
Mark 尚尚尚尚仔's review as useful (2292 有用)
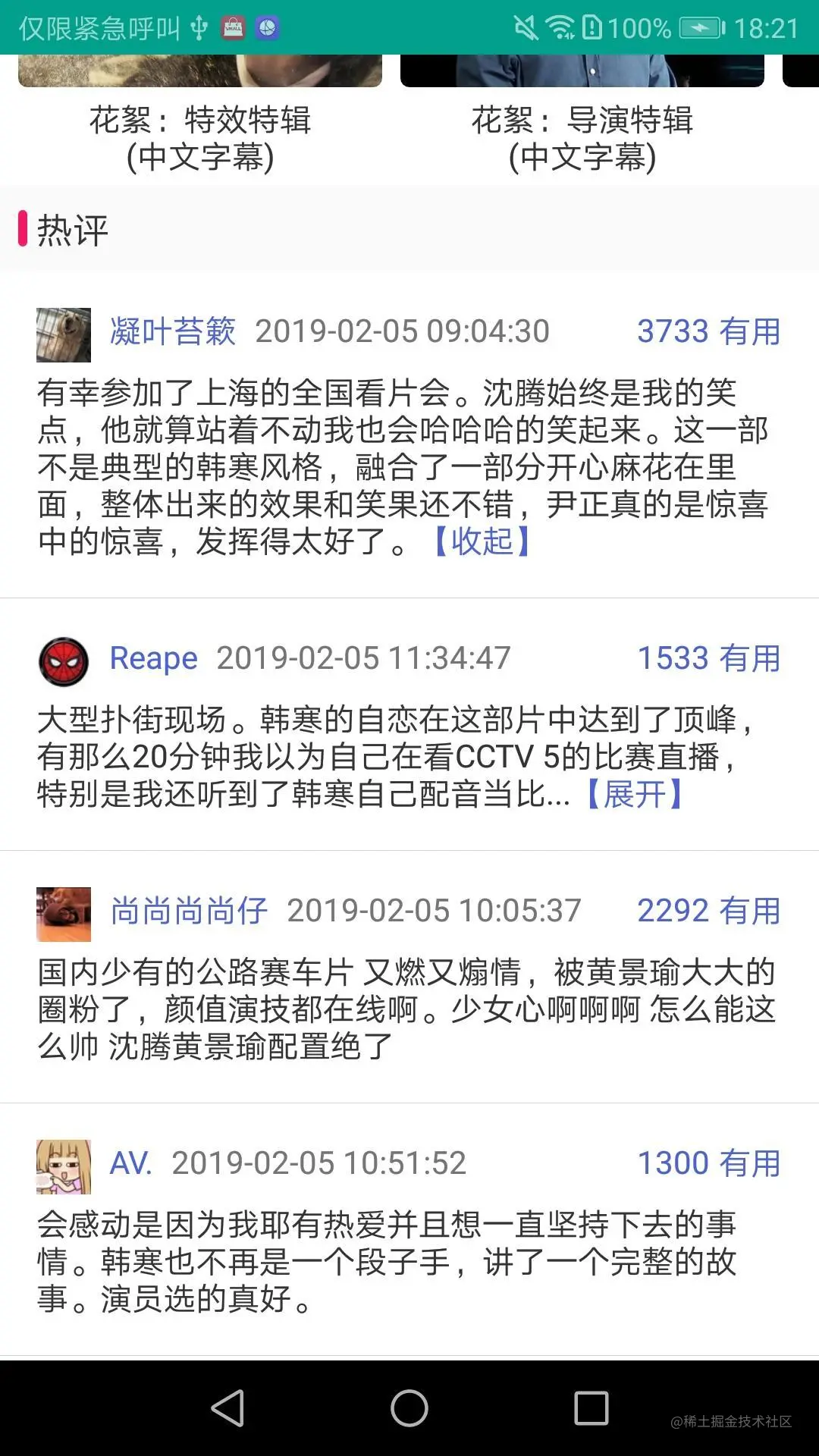[708, 911]
